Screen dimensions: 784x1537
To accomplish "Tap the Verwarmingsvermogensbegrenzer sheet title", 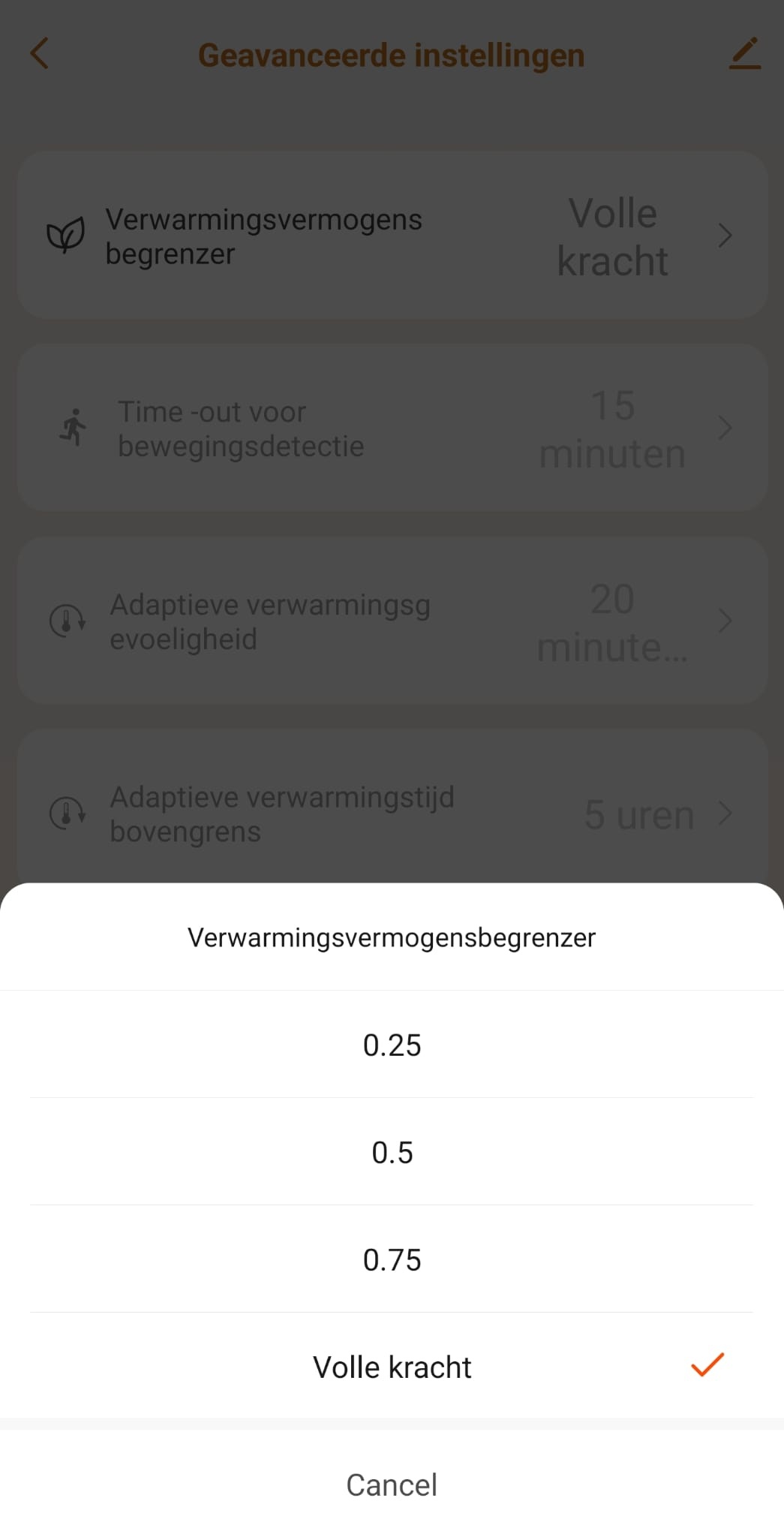I will pyautogui.click(x=392, y=937).
